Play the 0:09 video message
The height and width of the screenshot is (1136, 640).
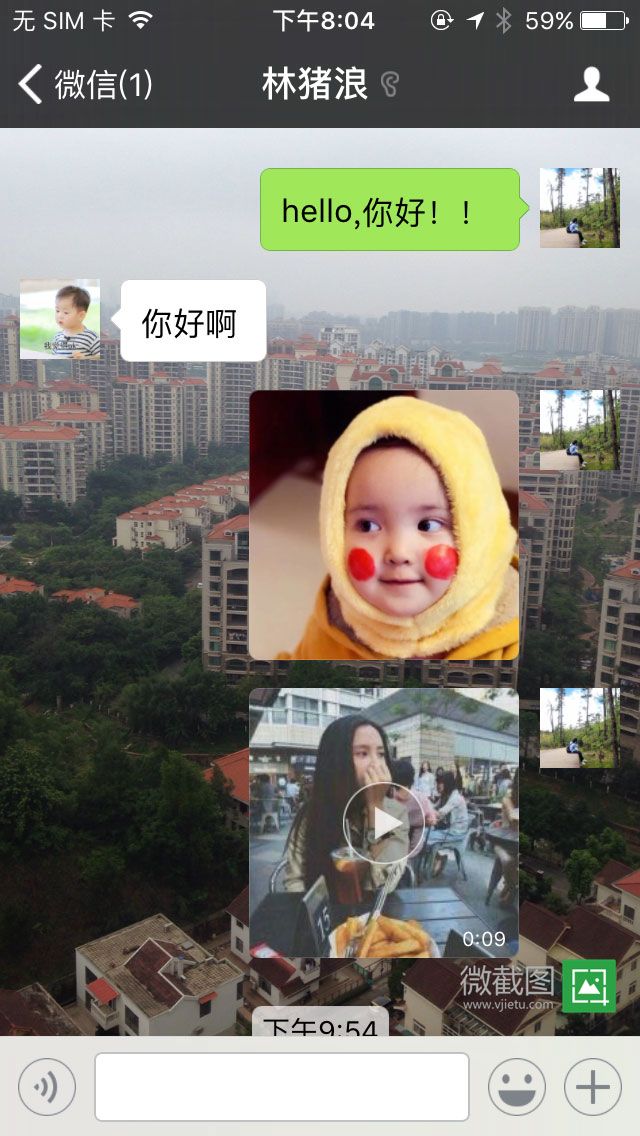[x=384, y=823]
